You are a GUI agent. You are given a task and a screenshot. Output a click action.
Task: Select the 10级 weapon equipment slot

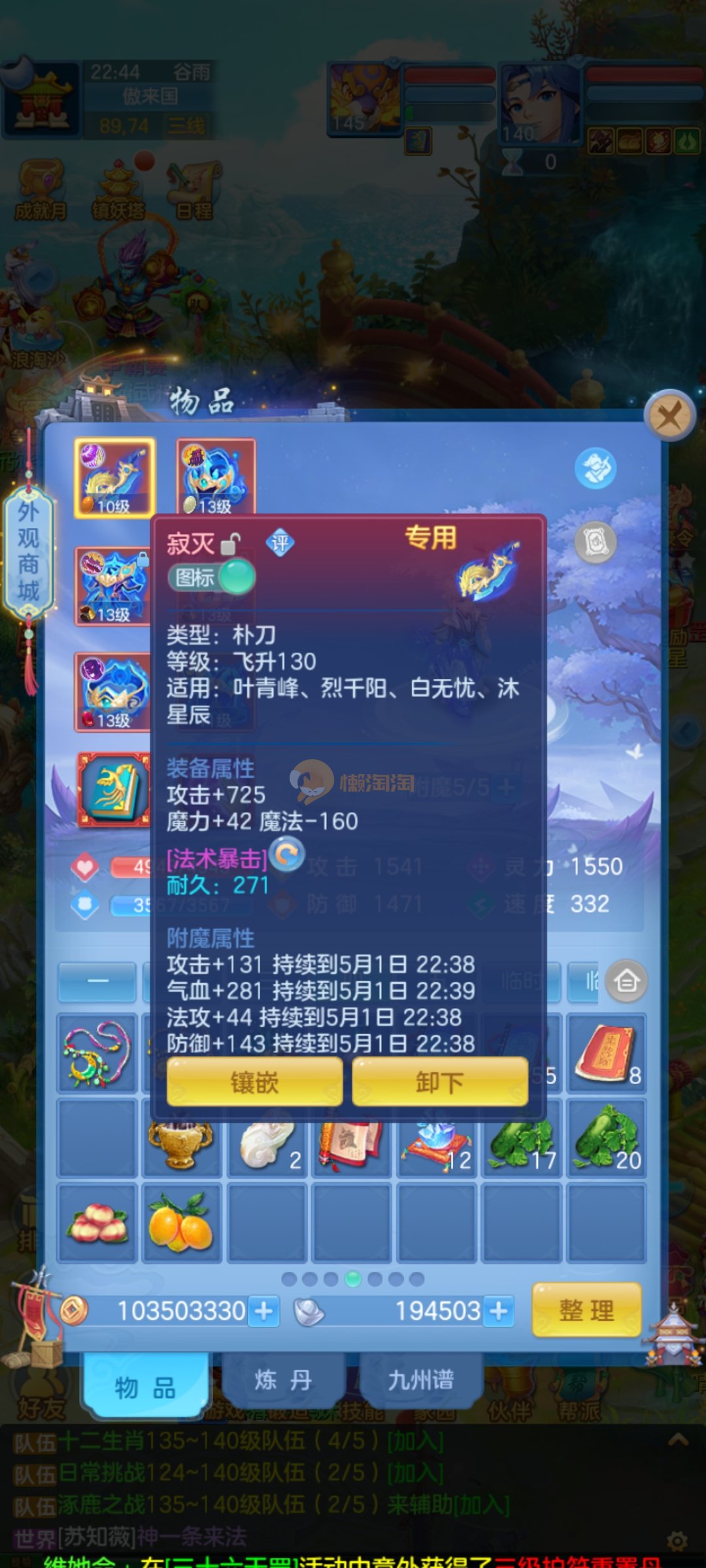114,478
